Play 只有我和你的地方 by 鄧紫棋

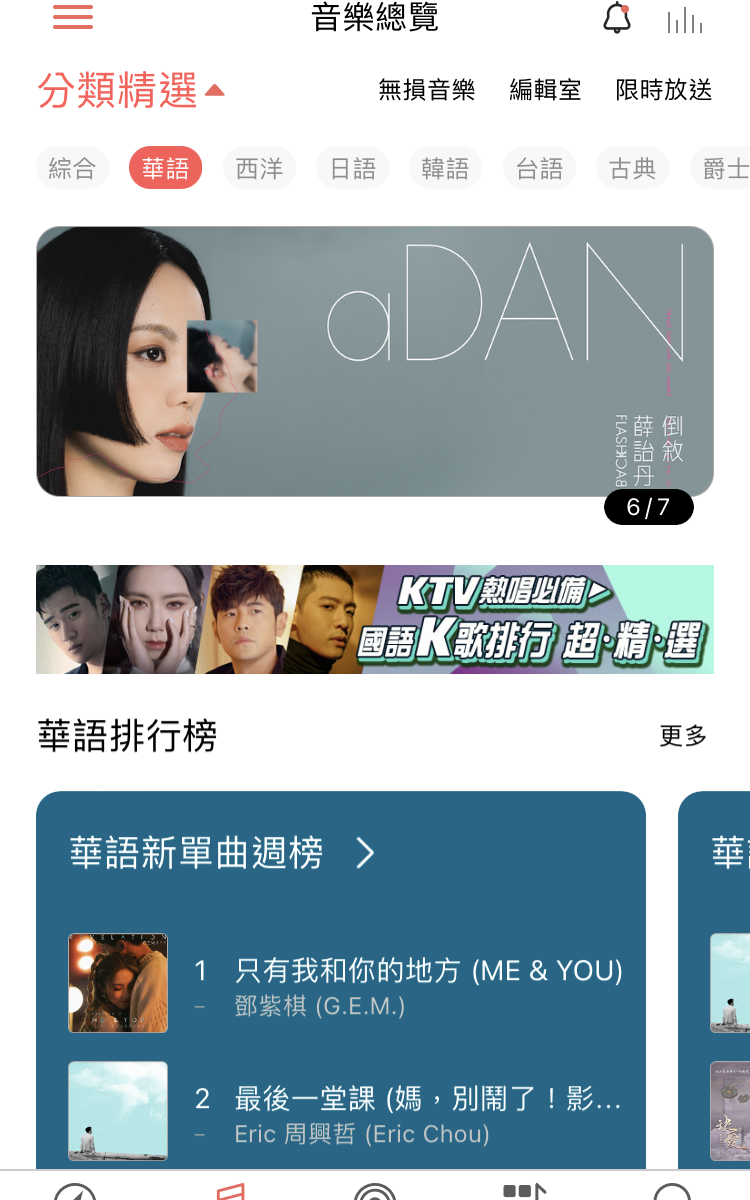(400, 984)
